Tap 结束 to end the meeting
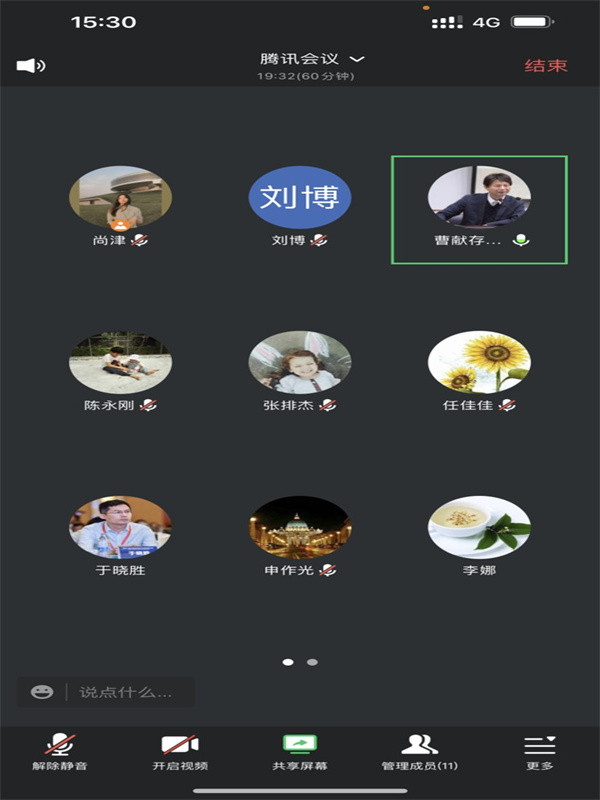 point(546,65)
